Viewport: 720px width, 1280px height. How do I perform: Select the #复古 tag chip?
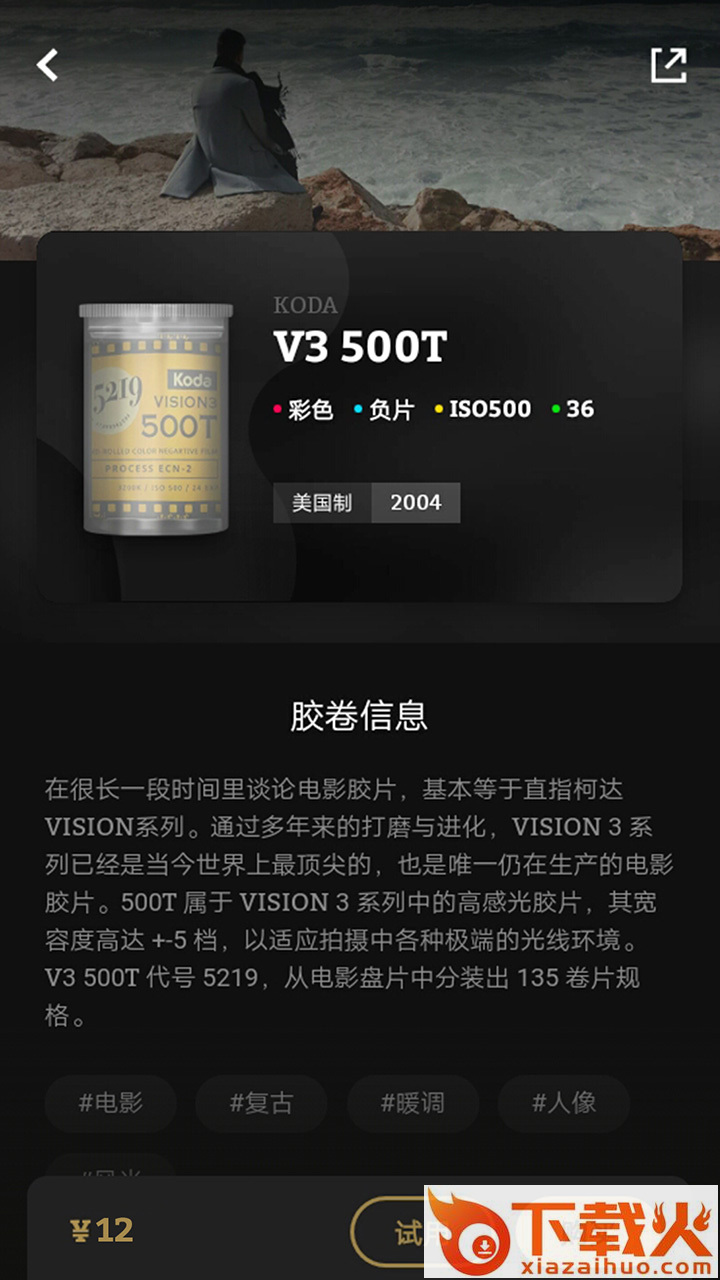click(261, 1103)
